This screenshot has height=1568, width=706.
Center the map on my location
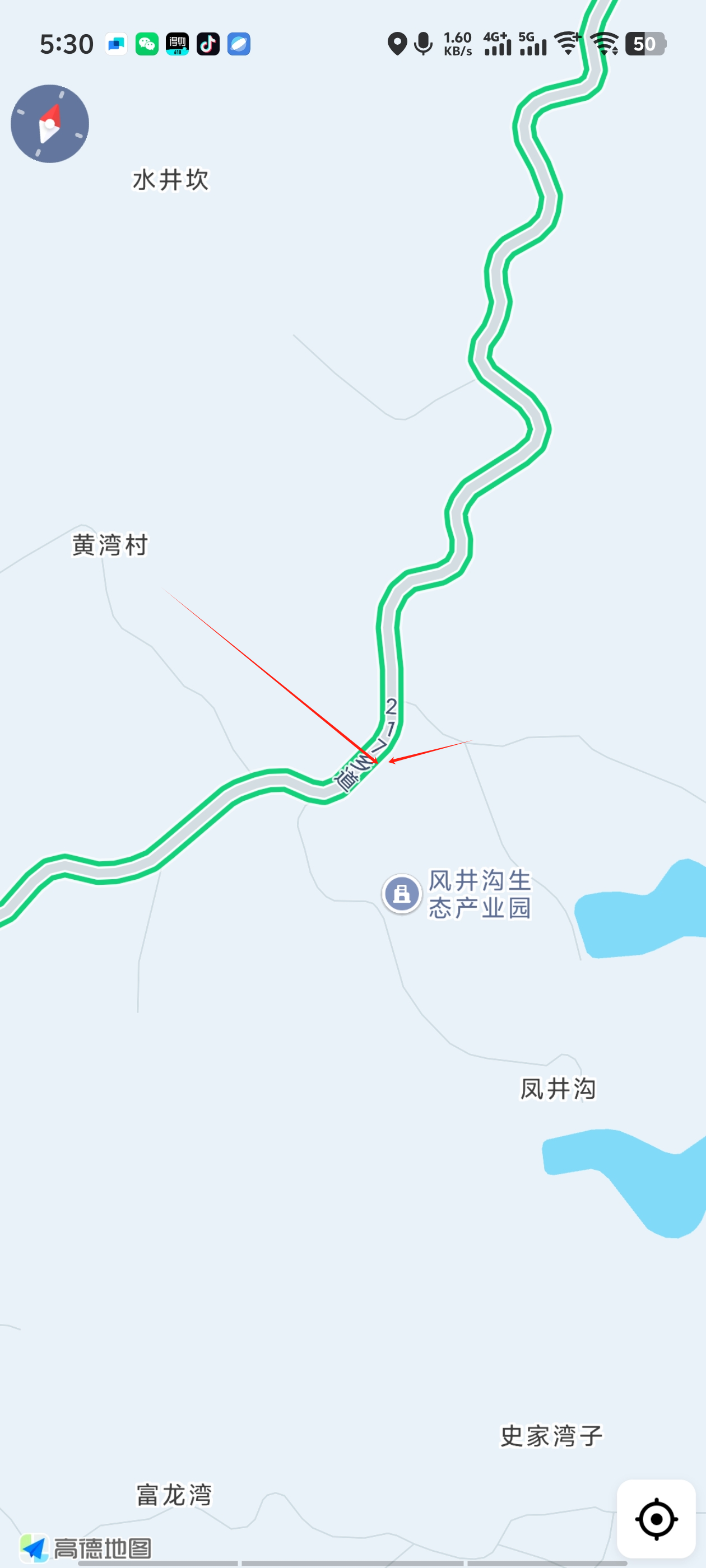[x=656, y=1519]
